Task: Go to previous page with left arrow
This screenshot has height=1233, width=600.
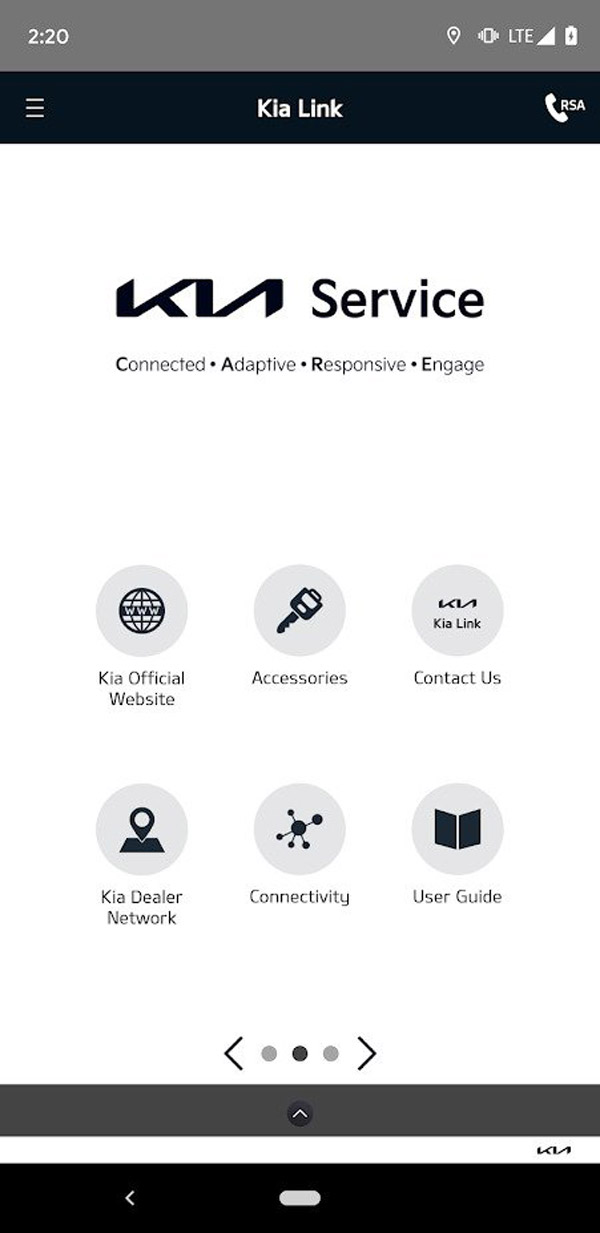Action: [234, 1053]
